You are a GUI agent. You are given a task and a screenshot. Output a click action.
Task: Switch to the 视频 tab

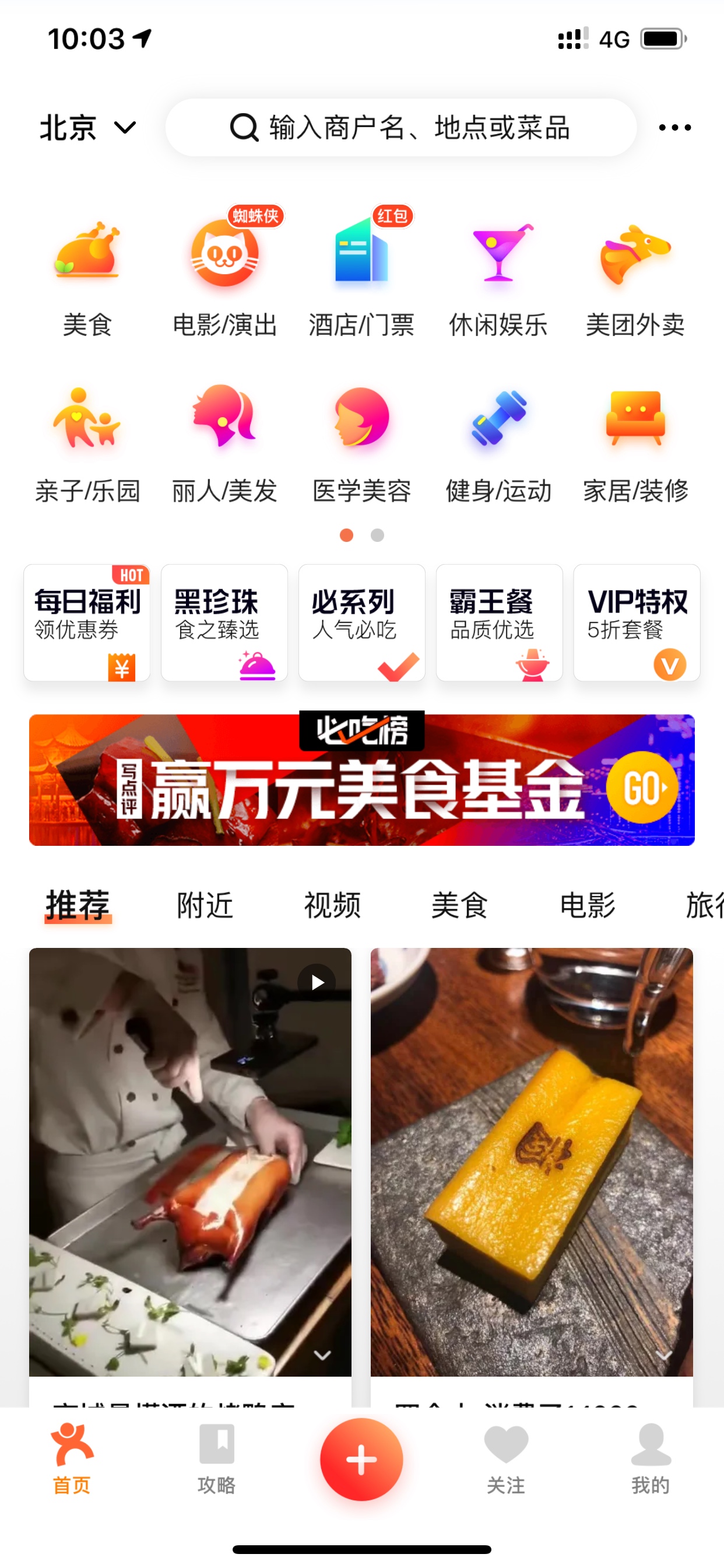pyautogui.click(x=332, y=905)
